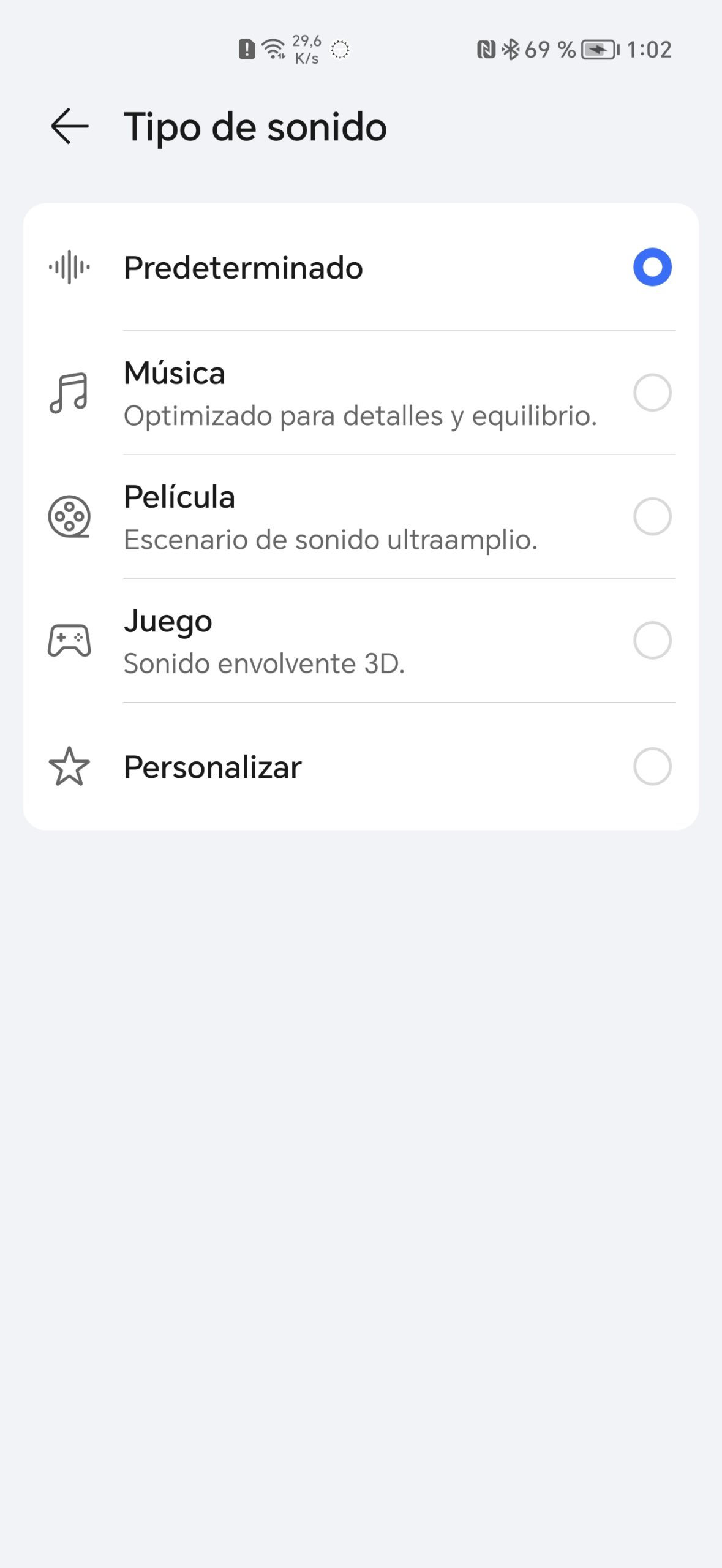Select the Predeterminado sound type

(x=361, y=268)
